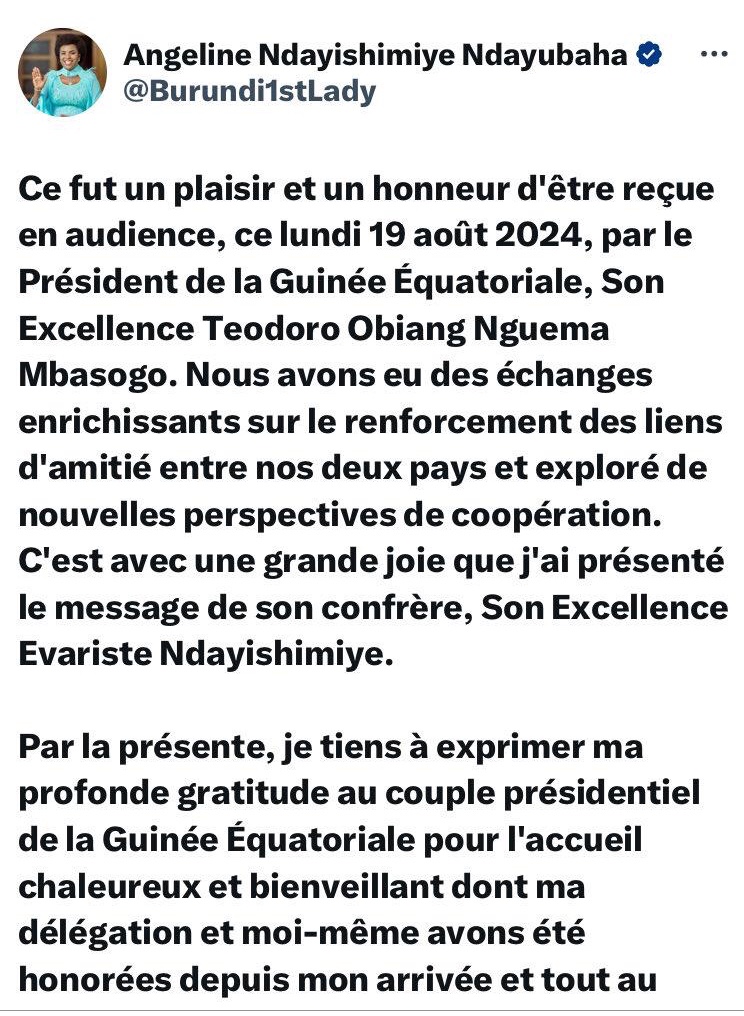Open the post's three-dot overflow menu
Image resolution: width=744 pixels, height=1016 pixels.
tap(711, 57)
